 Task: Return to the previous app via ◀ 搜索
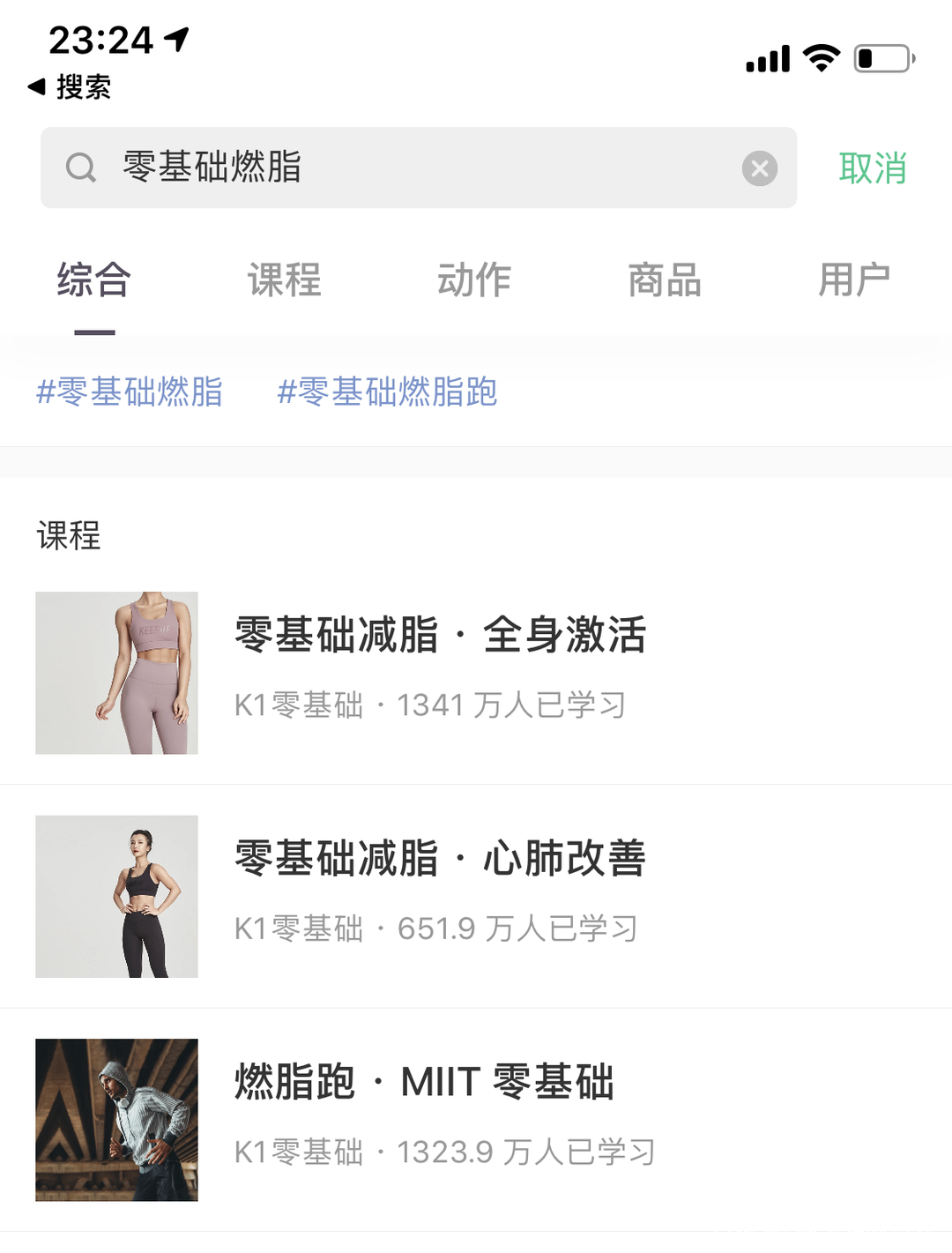click(x=70, y=86)
